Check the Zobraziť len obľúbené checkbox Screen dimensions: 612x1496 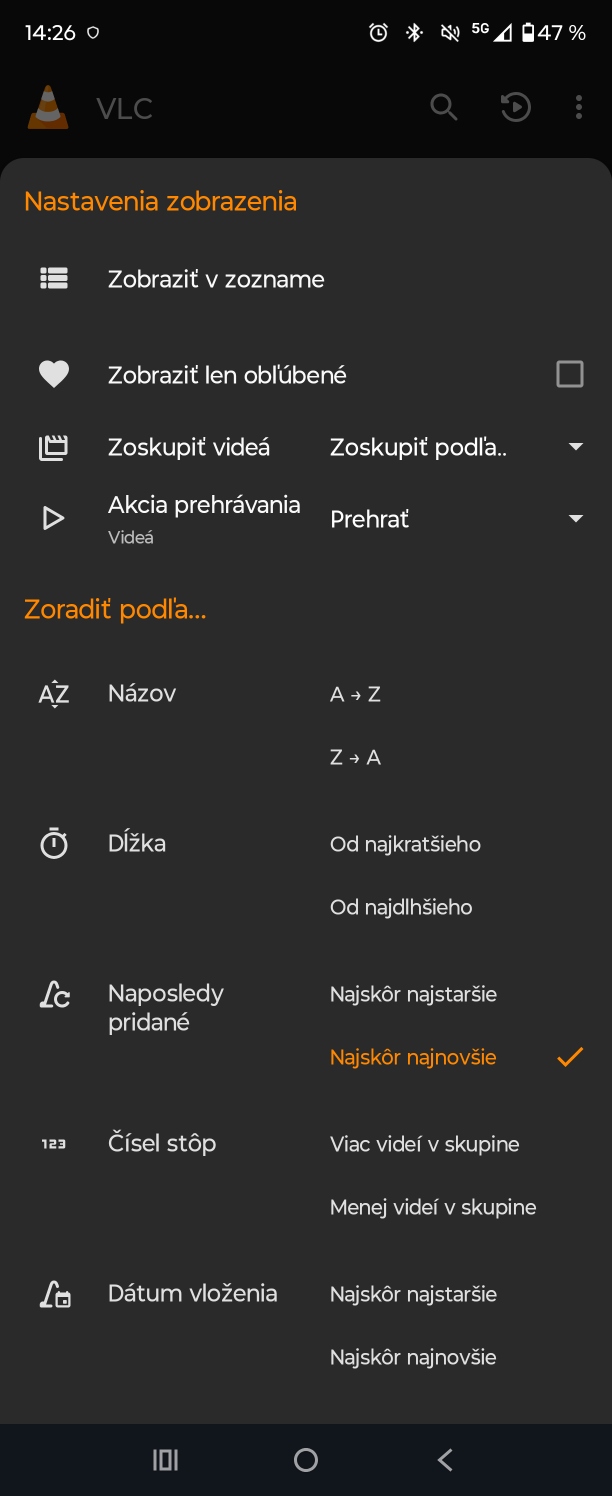coord(569,375)
